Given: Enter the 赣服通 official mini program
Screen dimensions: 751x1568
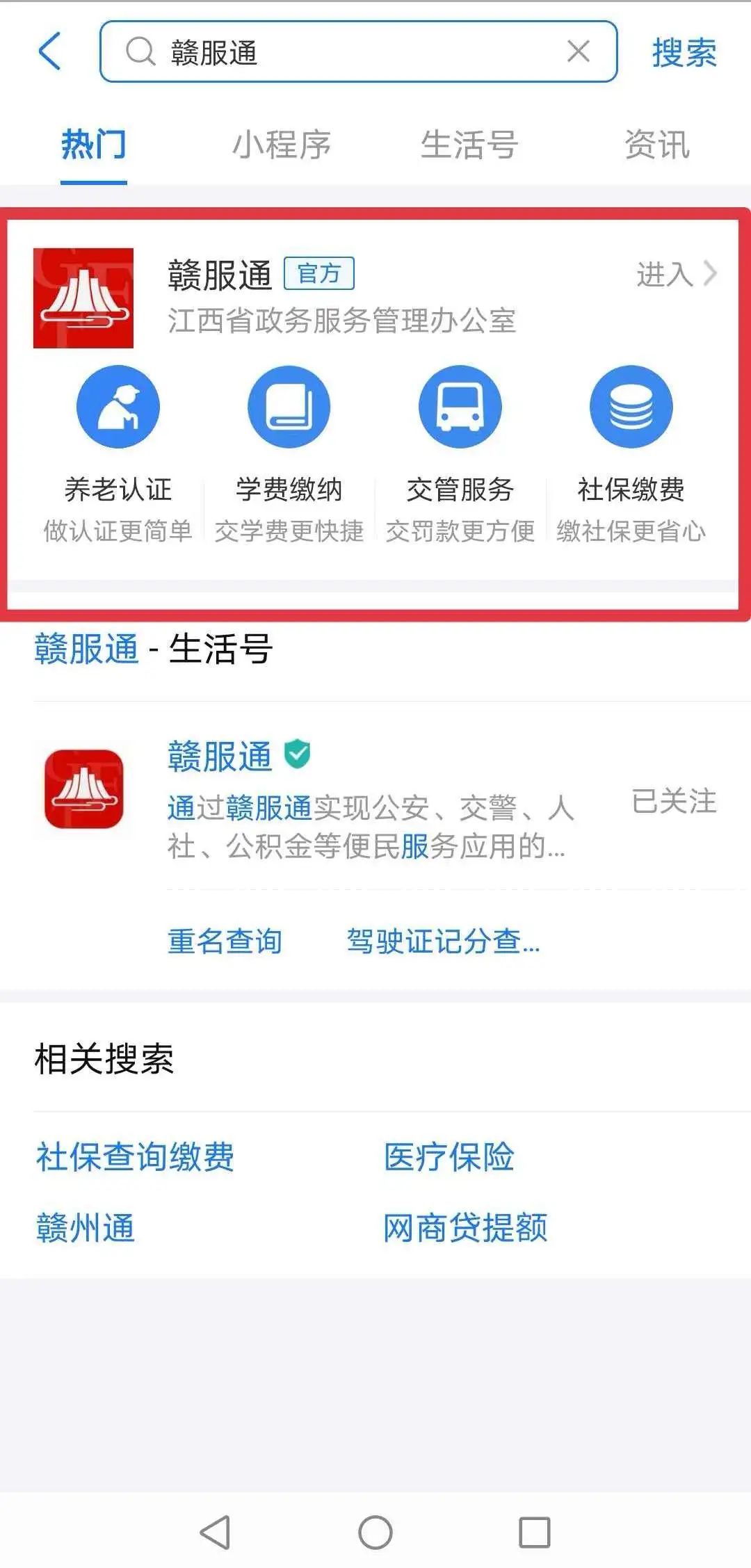Looking at the screenshot, I should pyautogui.click(x=675, y=275).
